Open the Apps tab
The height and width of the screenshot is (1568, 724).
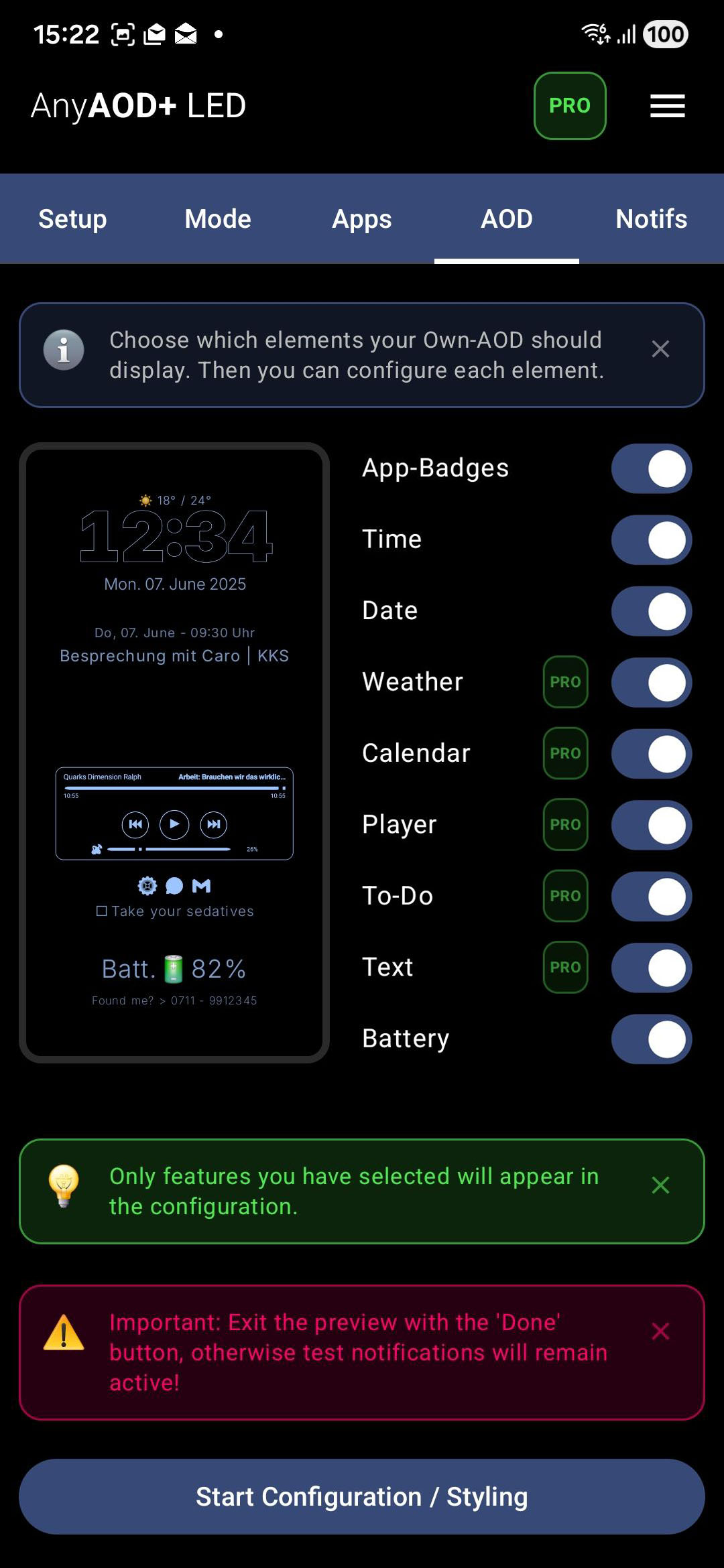point(362,219)
